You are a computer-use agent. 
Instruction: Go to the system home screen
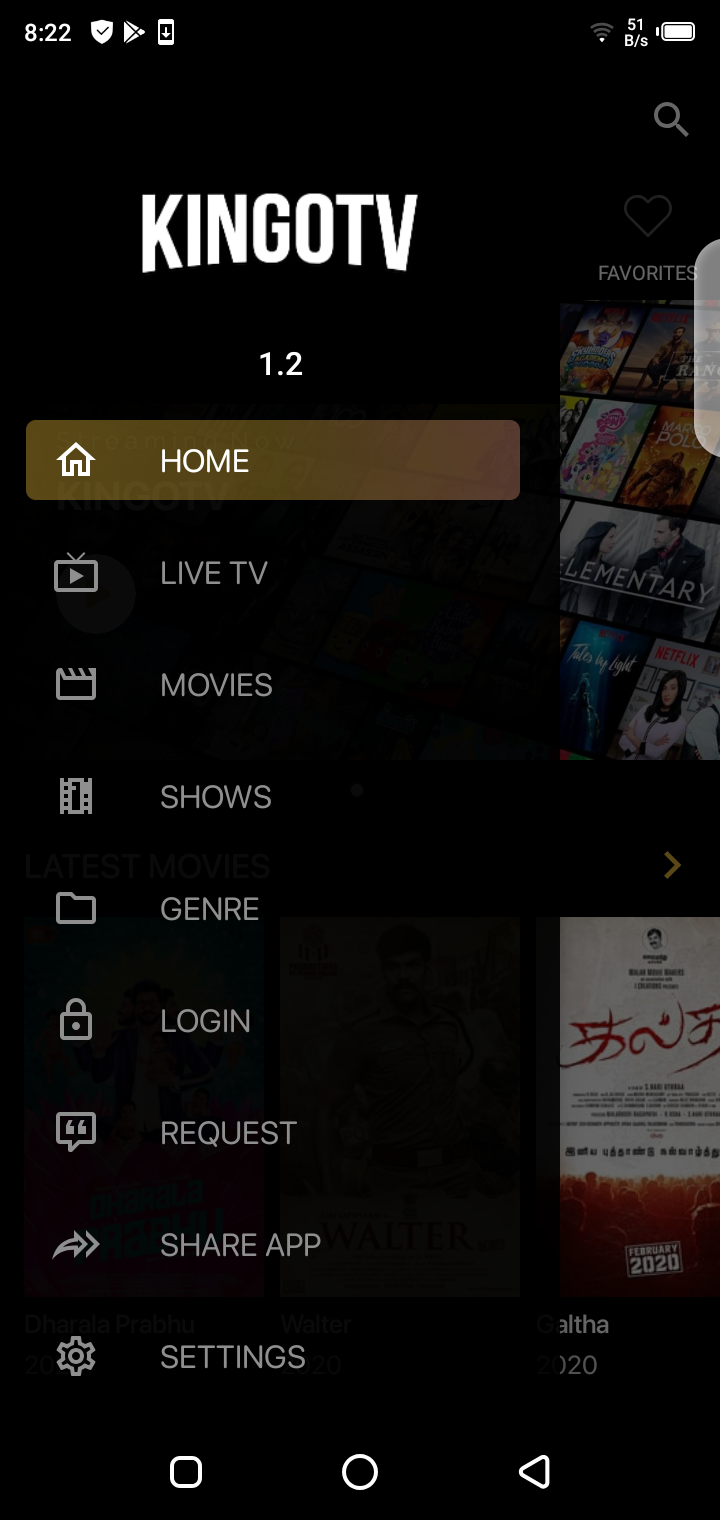tap(360, 1472)
